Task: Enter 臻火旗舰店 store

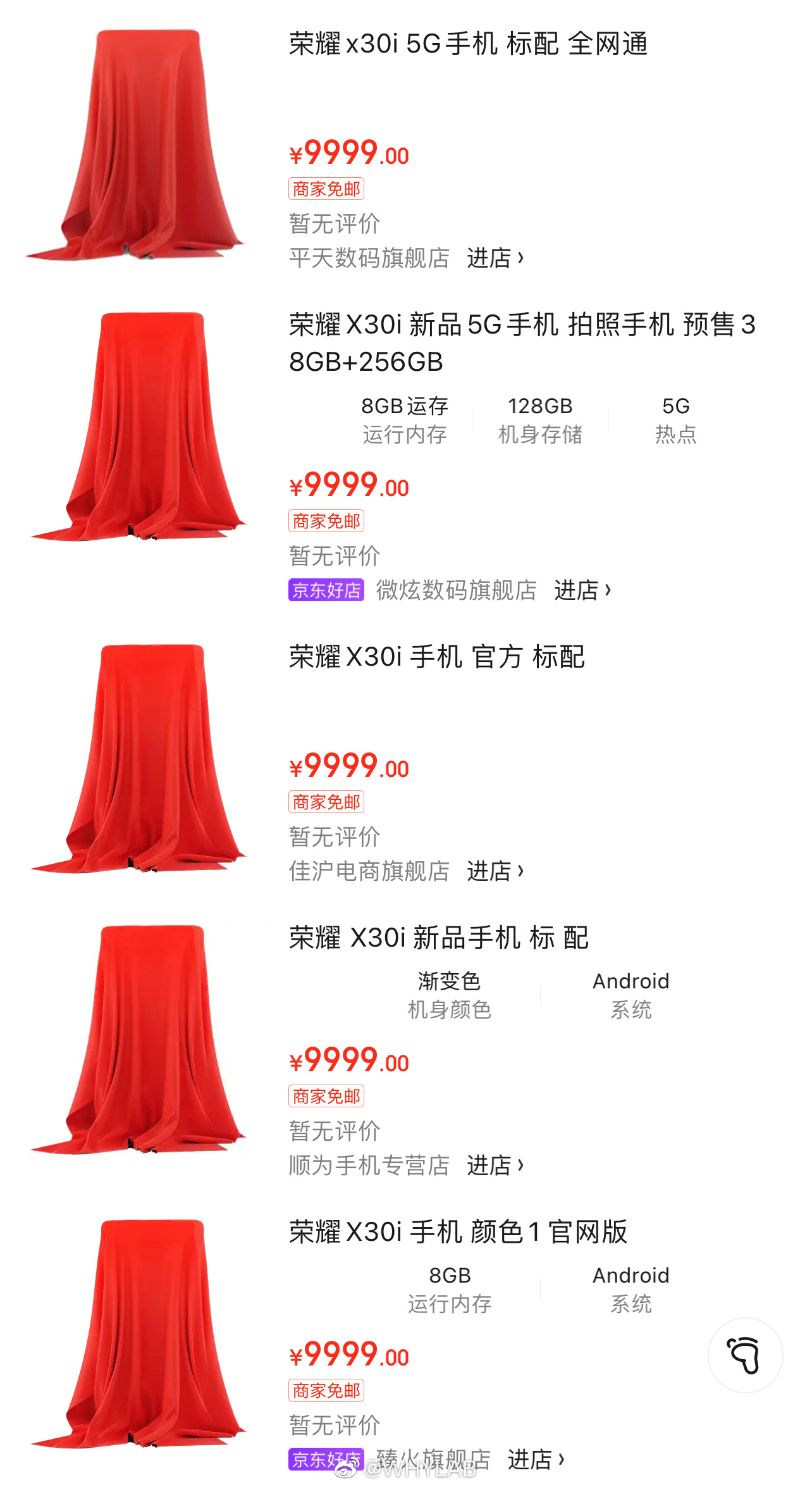Action: pos(536,1460)
